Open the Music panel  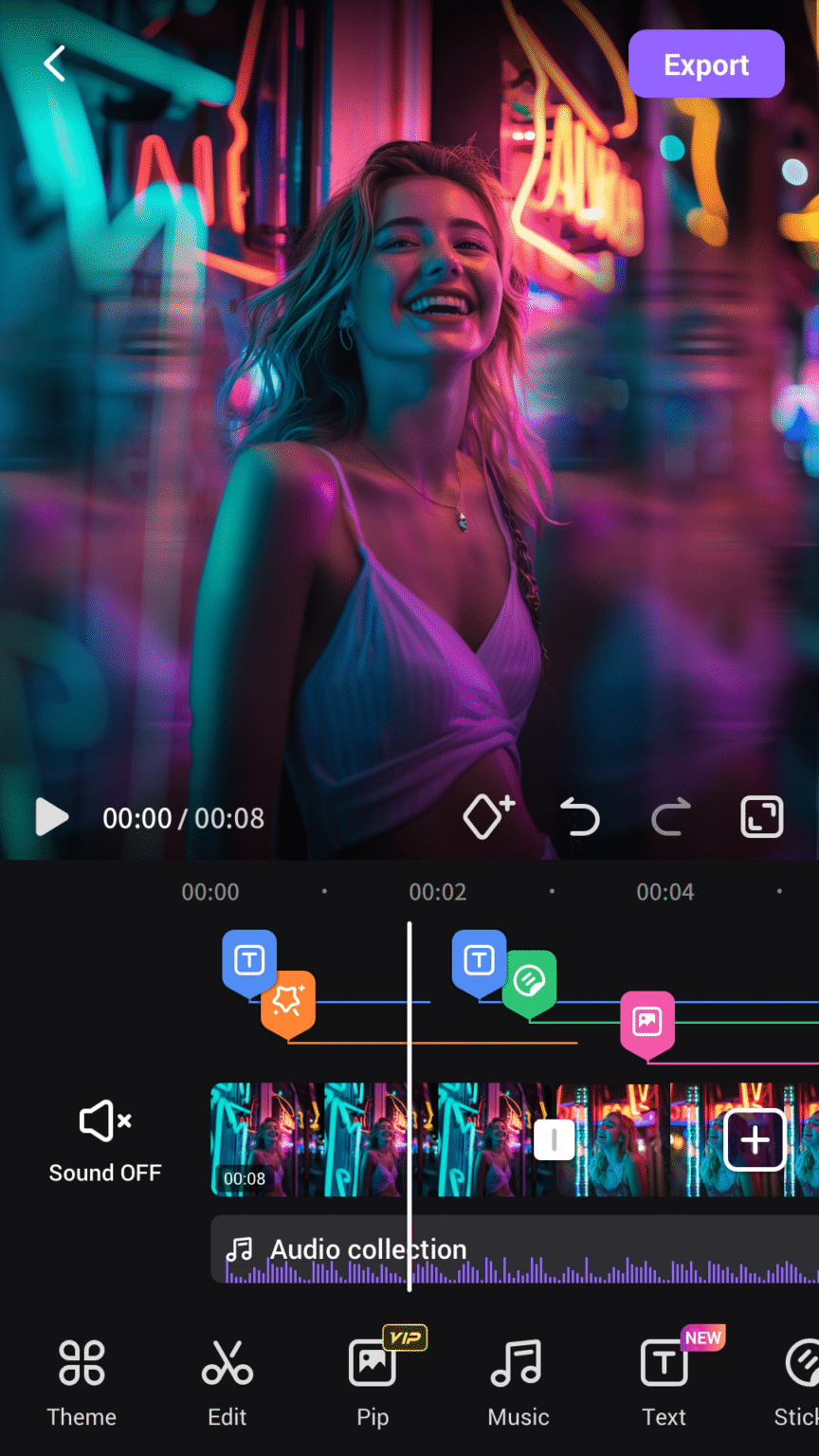click(x=518, y=1379)
